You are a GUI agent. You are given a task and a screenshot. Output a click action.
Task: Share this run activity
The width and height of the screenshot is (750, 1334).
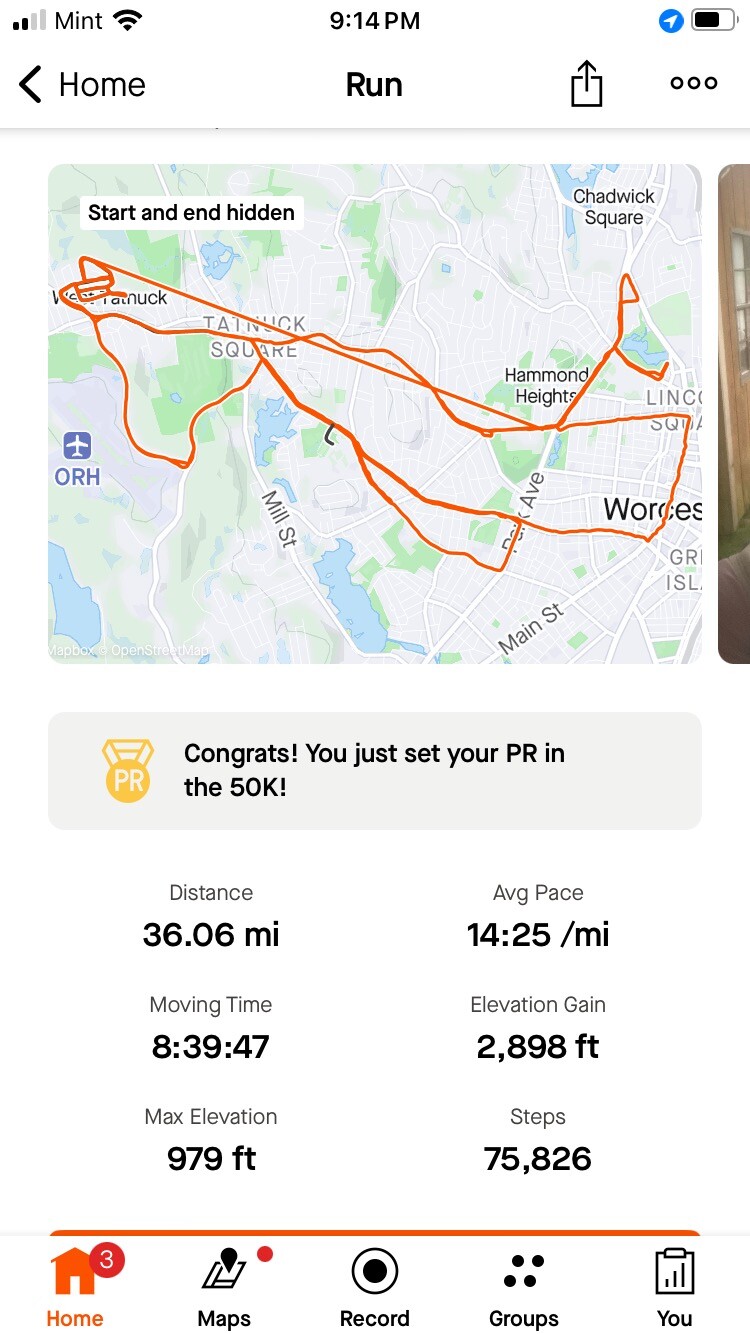[587, 84]
